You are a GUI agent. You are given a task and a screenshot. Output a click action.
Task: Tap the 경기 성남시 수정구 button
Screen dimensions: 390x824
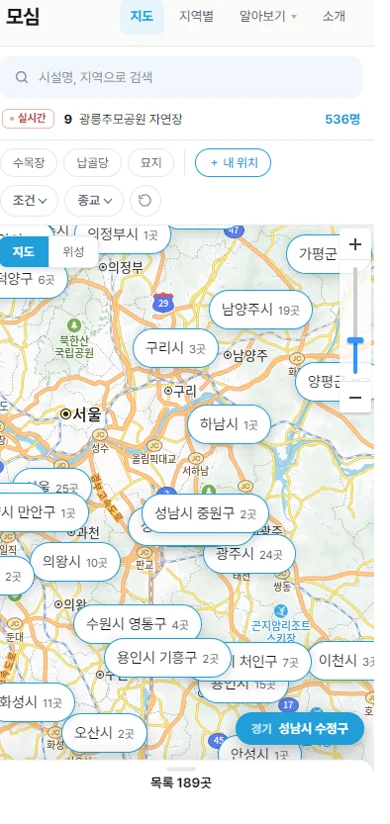(x=300, y=728)
